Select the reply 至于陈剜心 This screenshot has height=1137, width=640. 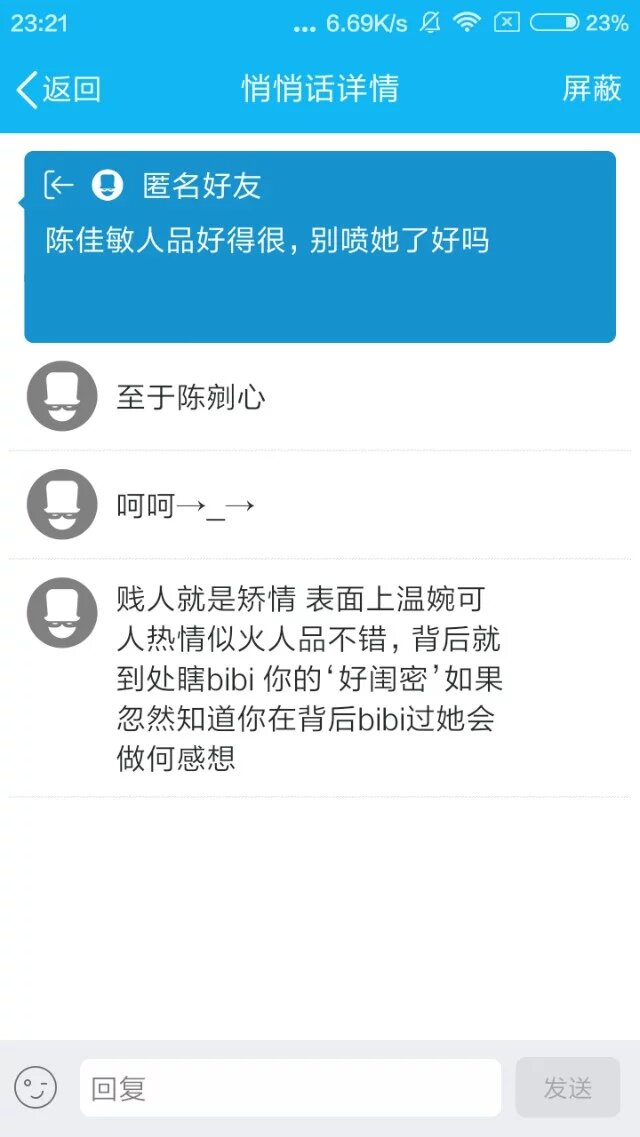(x=320, y=397)
